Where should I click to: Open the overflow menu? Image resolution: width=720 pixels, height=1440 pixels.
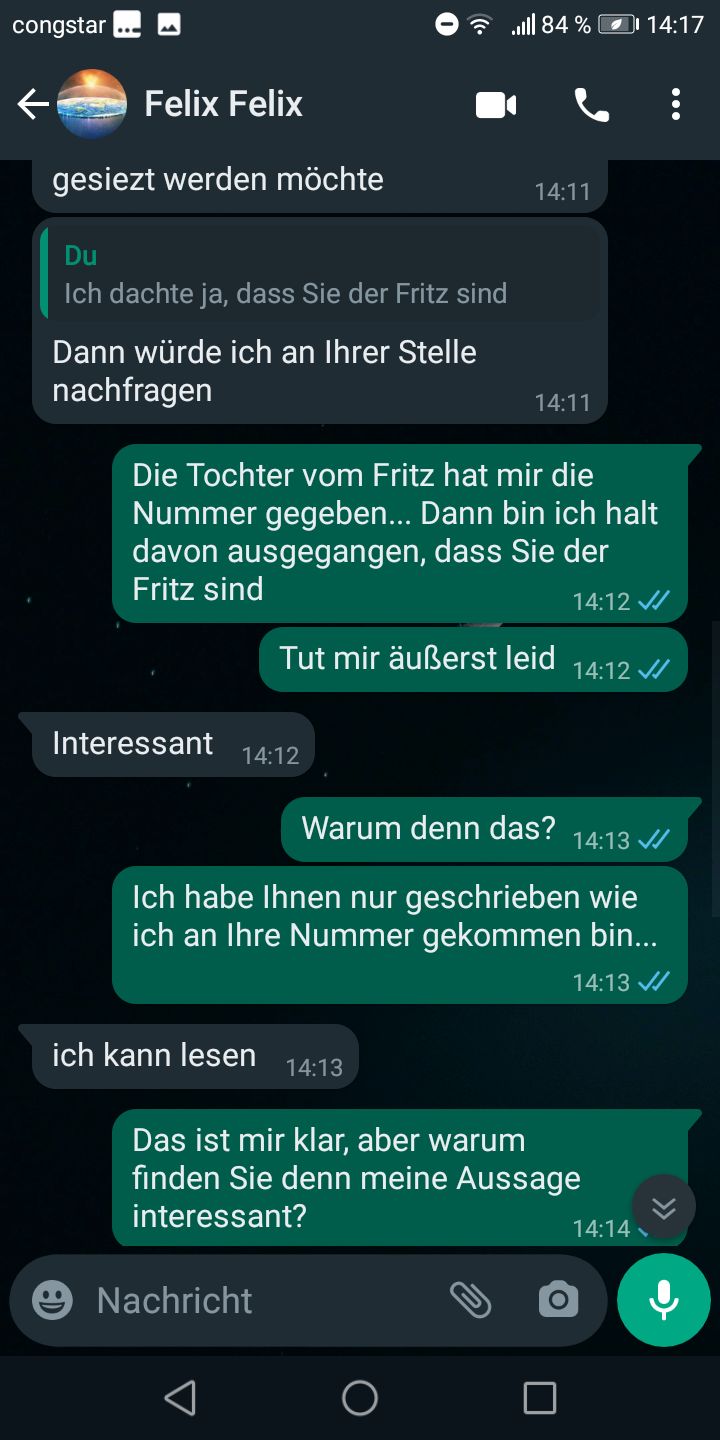pyautogui.click(x=676, y=104)
